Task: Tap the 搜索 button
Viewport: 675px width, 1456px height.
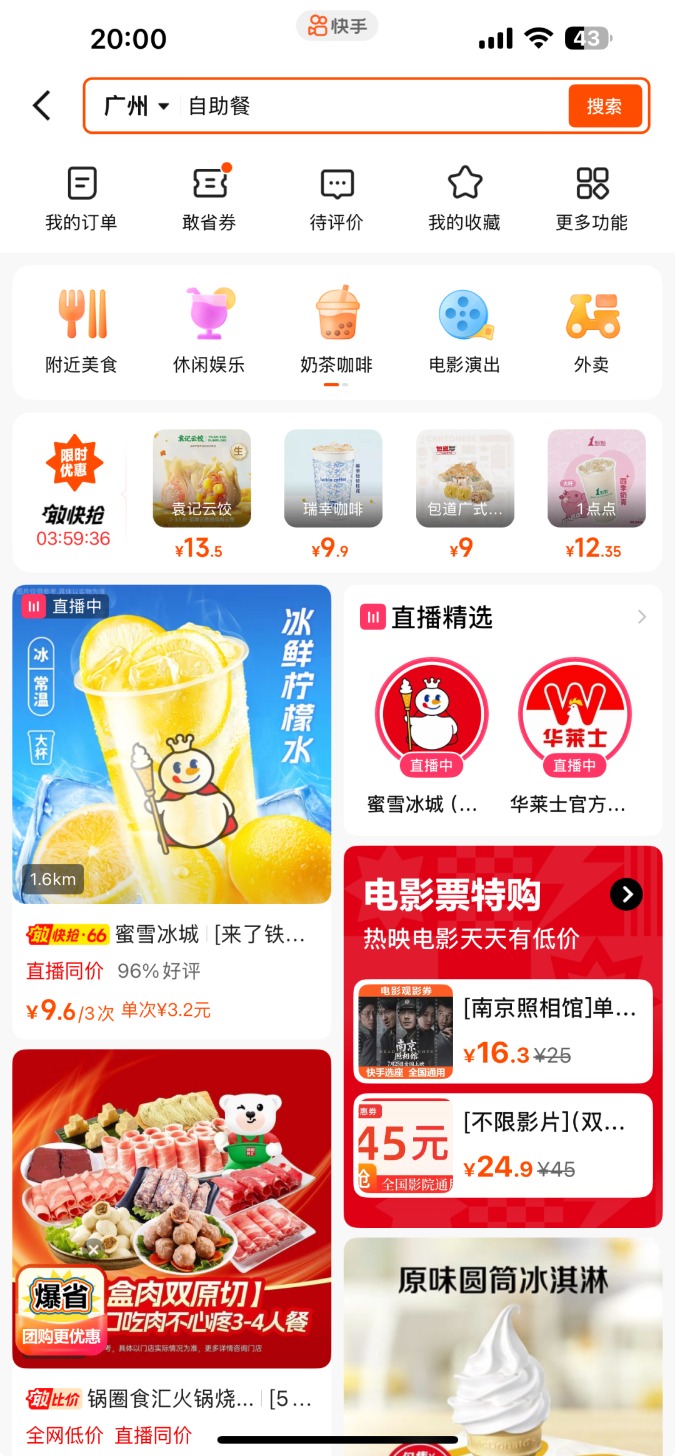Action: coord(604,106)
